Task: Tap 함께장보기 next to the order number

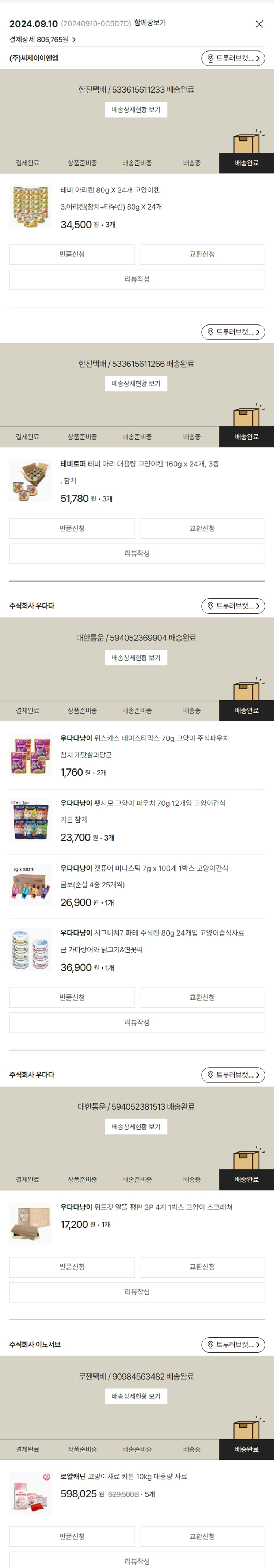Action: point(149,23)
